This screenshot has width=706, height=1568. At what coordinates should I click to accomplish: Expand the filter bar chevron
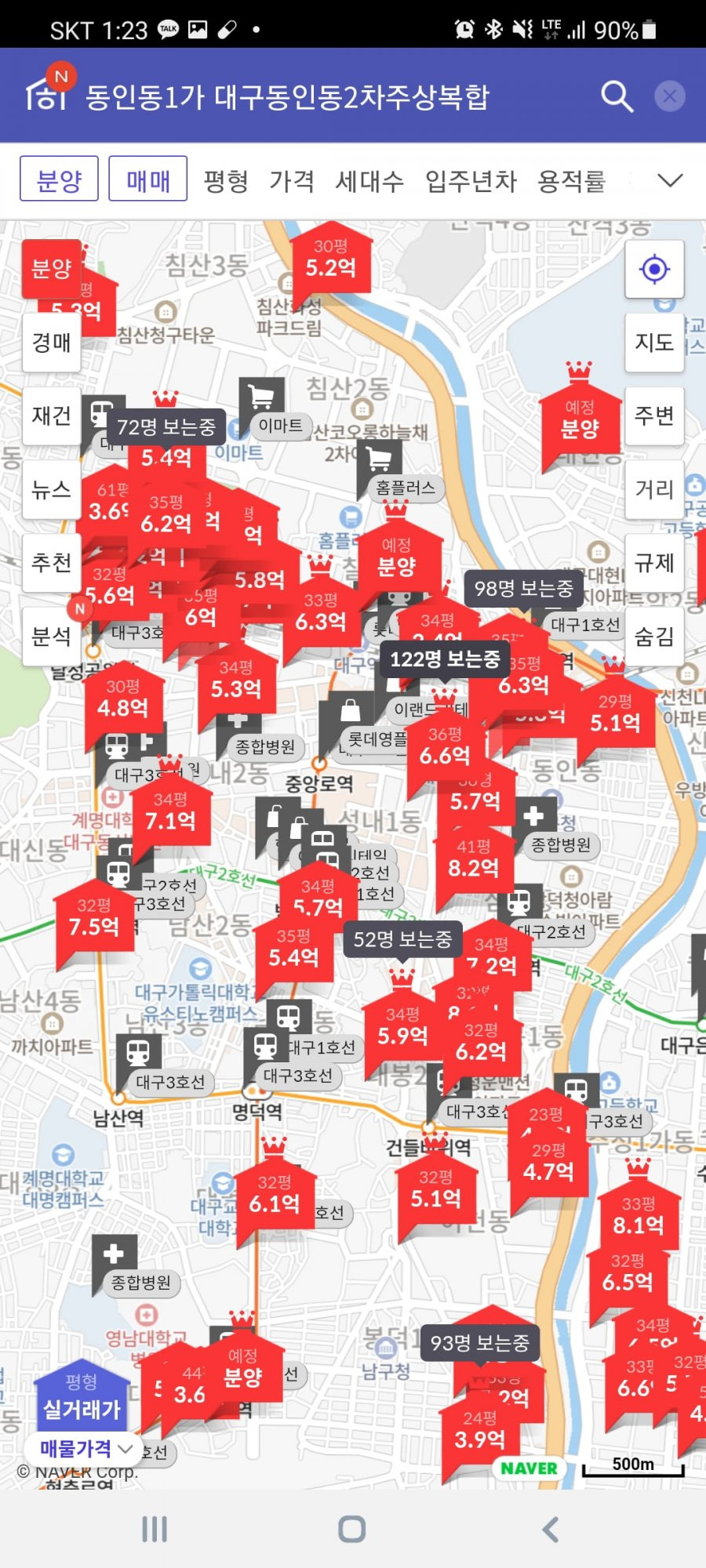(x=669, y=180)
